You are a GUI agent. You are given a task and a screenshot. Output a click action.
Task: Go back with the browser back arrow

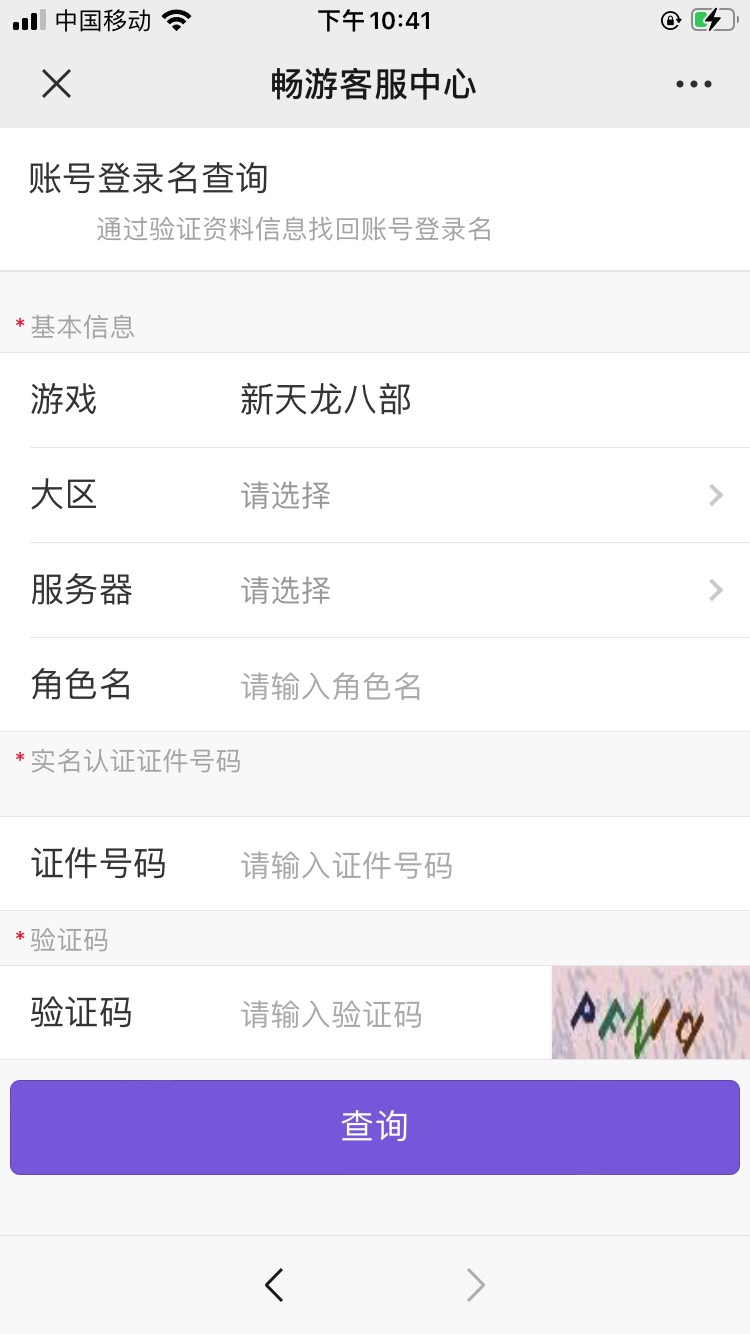tap(274, 1285)
